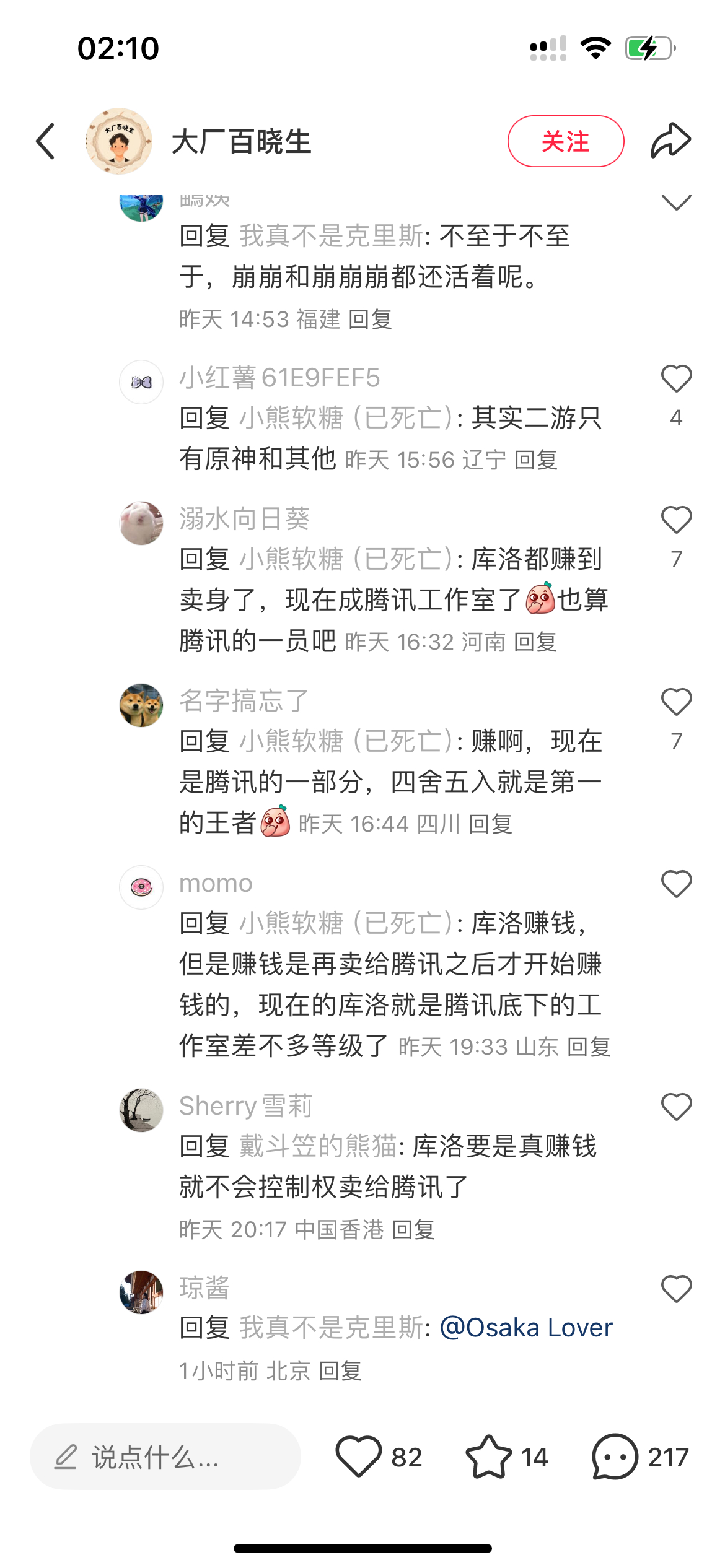Open the @Osaka Lover mention link
This screenshot has width=725, height=1568.
(526, 1328)
